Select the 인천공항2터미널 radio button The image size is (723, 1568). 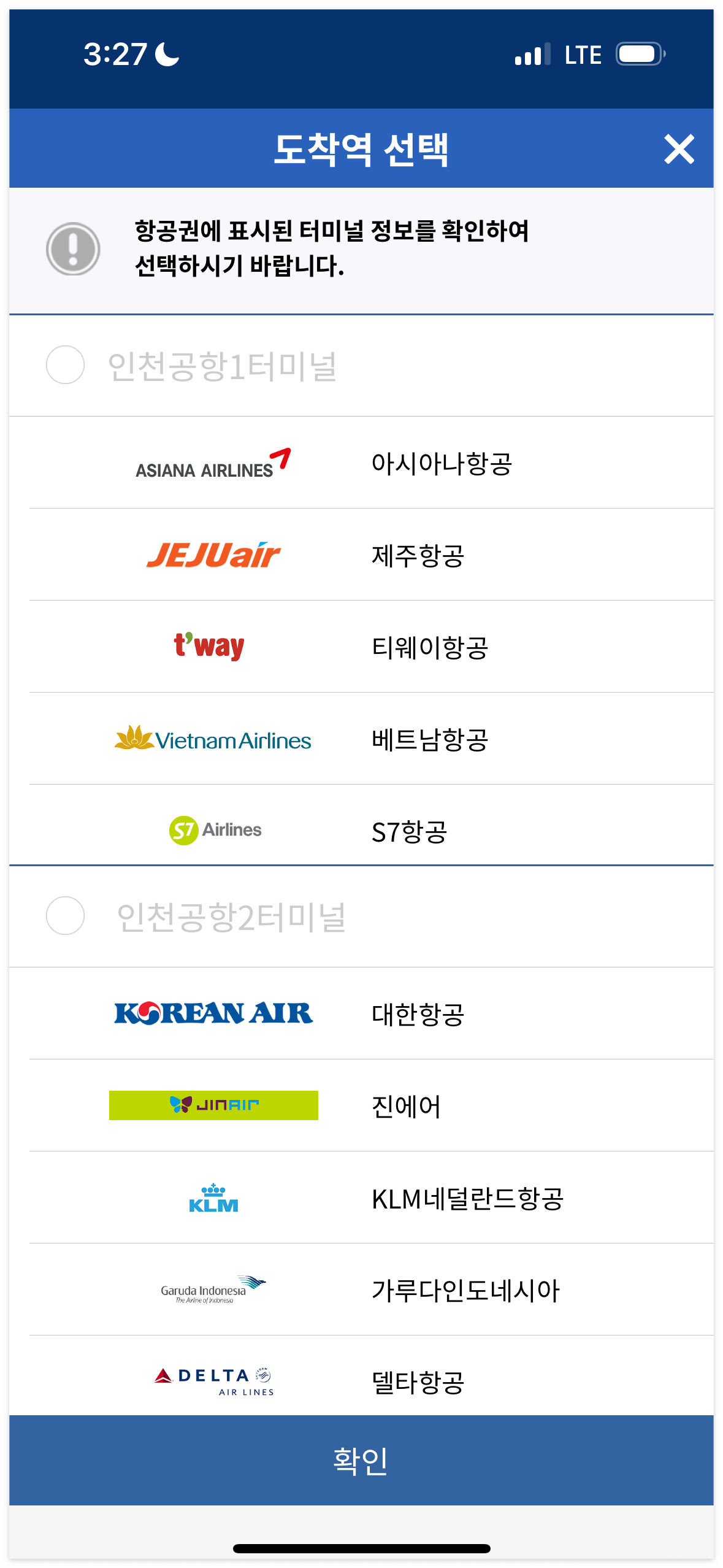click(66, 918)
